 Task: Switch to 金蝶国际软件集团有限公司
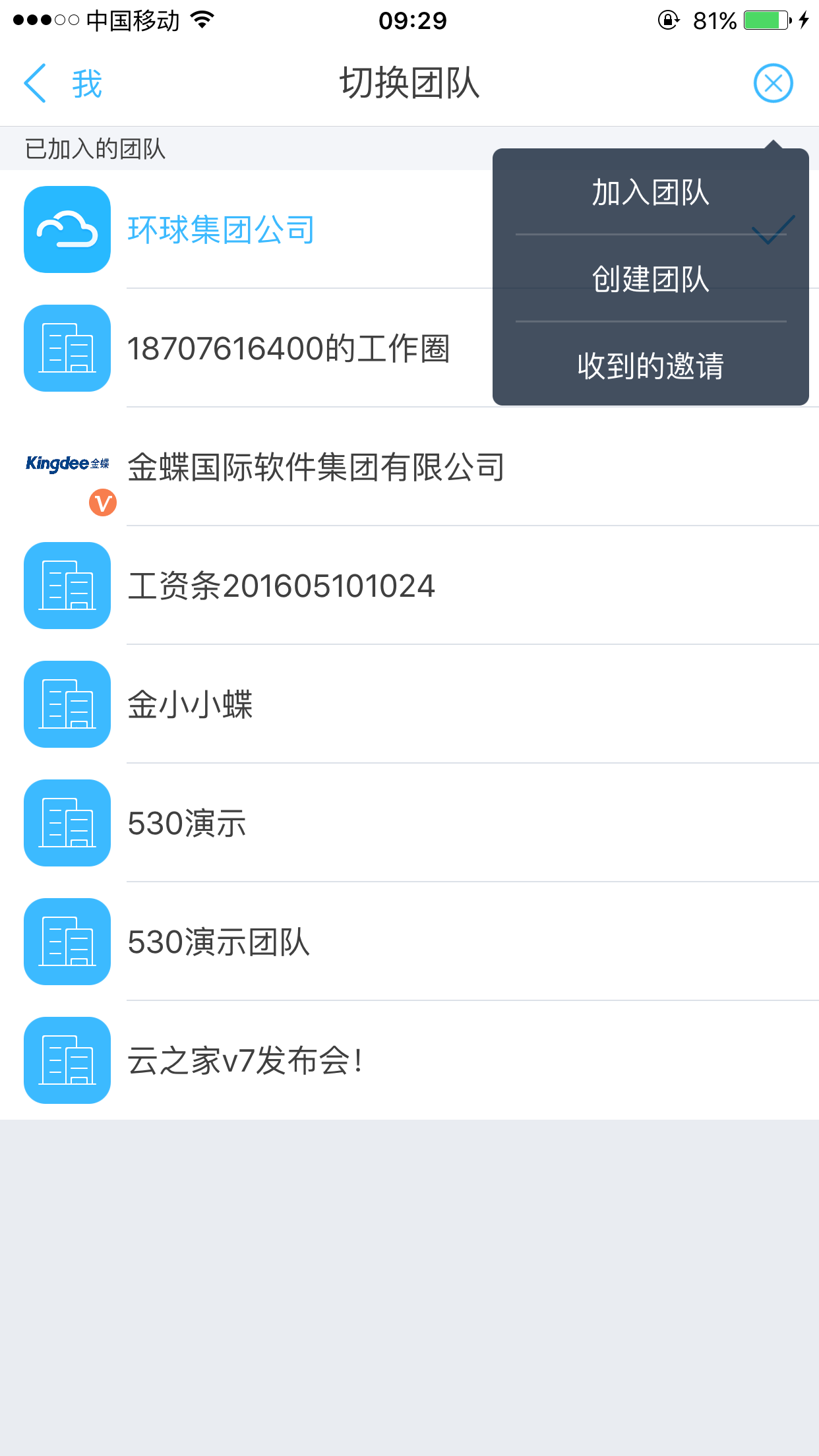tap(317, 467)
